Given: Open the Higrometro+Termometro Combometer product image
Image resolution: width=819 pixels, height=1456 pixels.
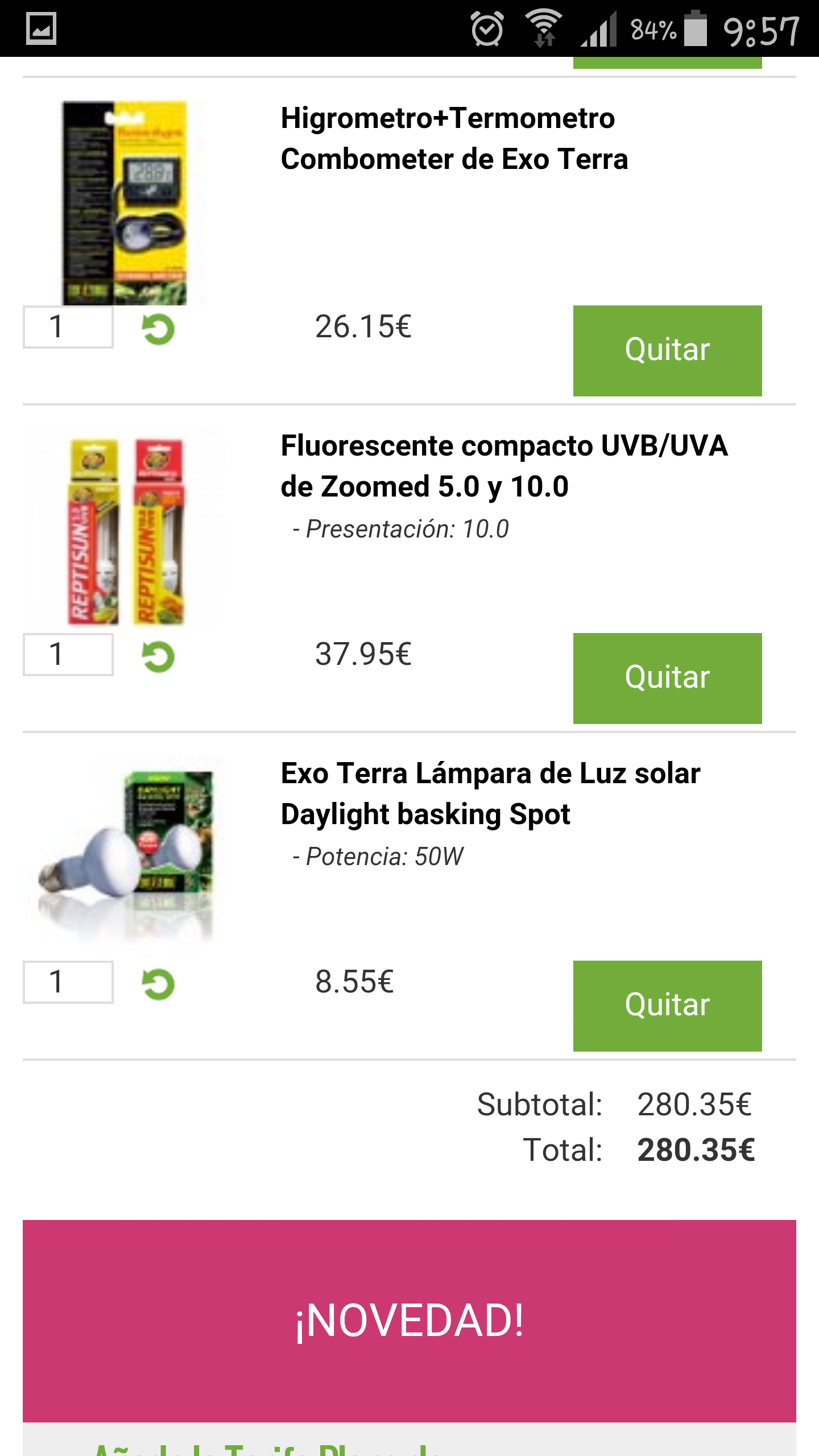Looking at the screenshot, I should click(x=126, y=203).
